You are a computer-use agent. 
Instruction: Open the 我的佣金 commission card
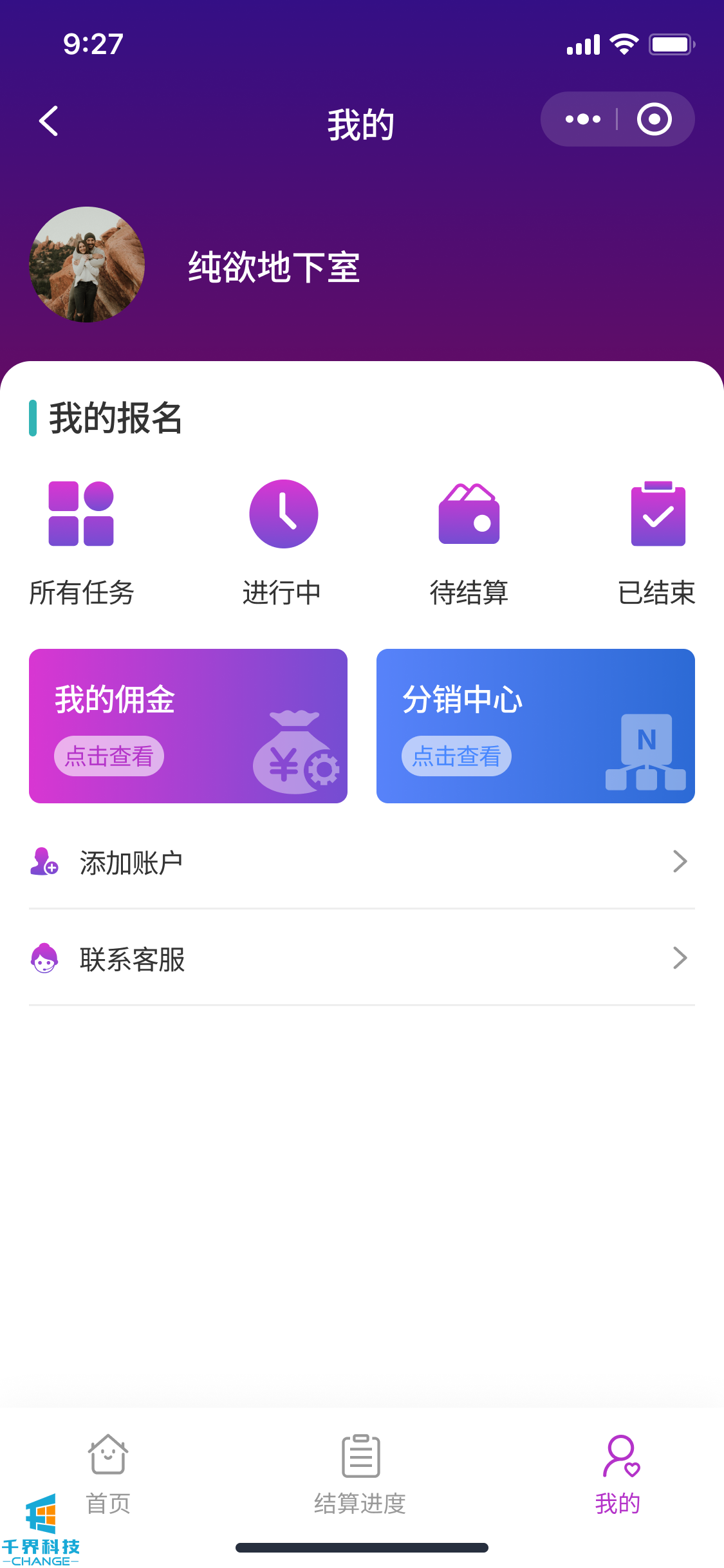click(188, 725)
